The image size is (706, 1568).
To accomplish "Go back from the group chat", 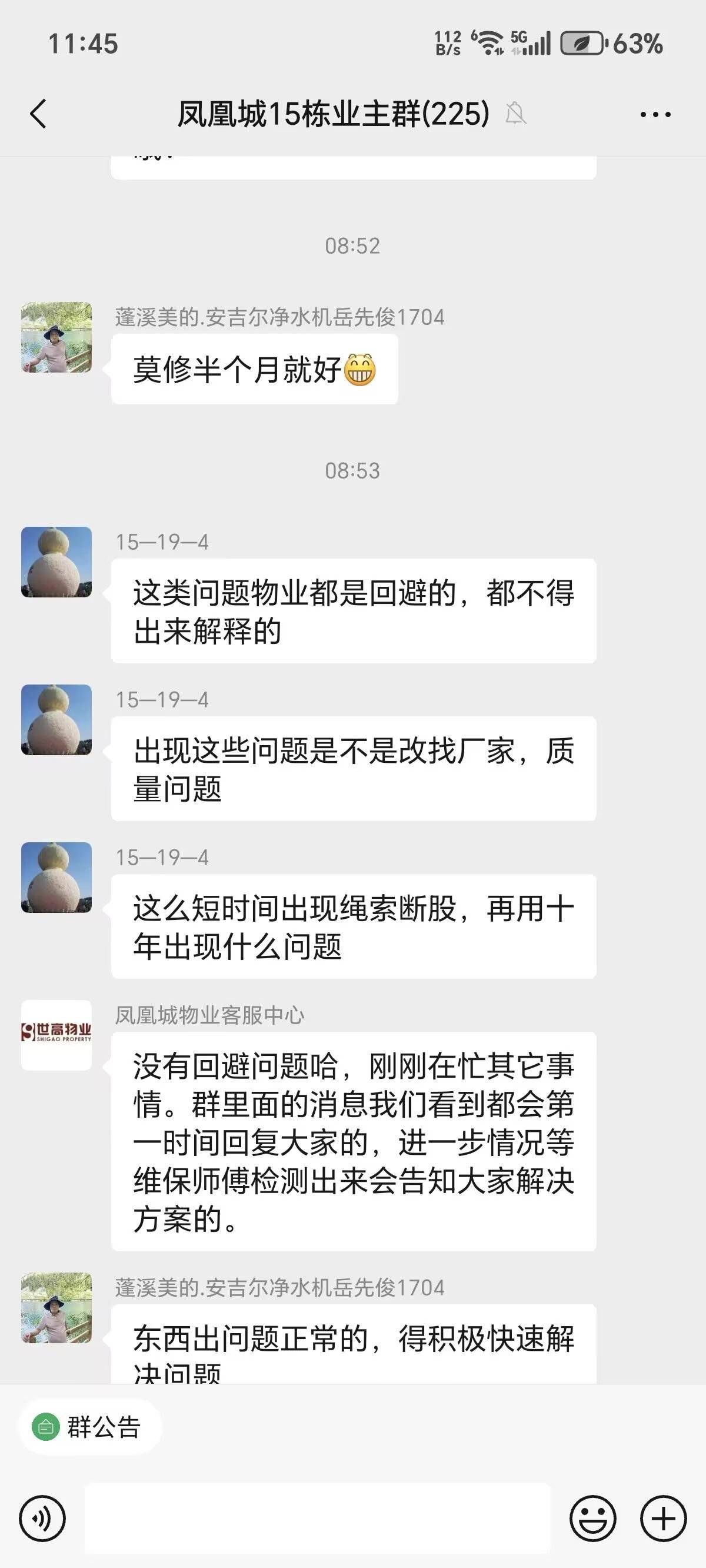I will [x=38, y=114].
